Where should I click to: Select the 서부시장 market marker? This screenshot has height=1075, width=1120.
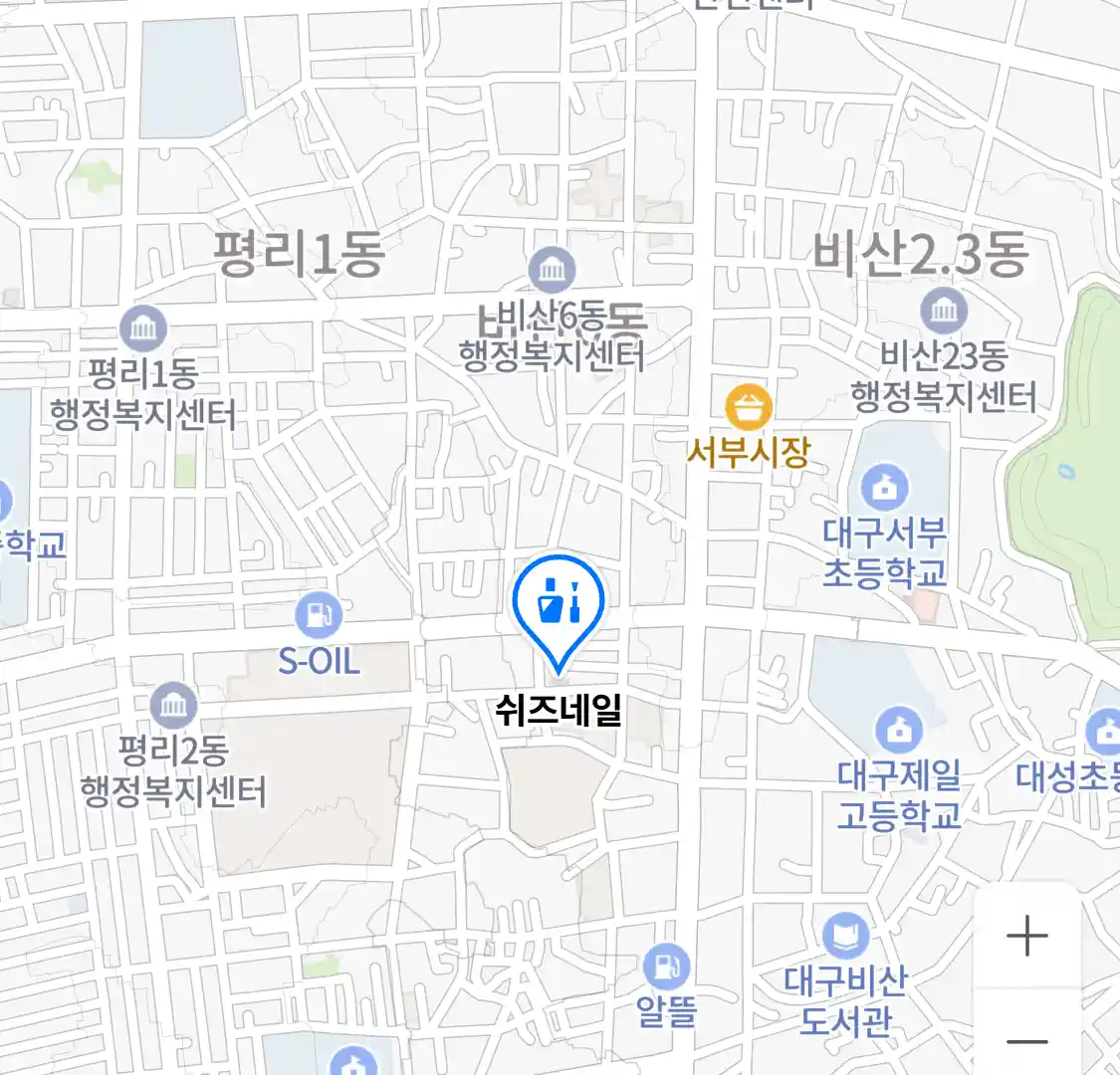coord(749,407)
